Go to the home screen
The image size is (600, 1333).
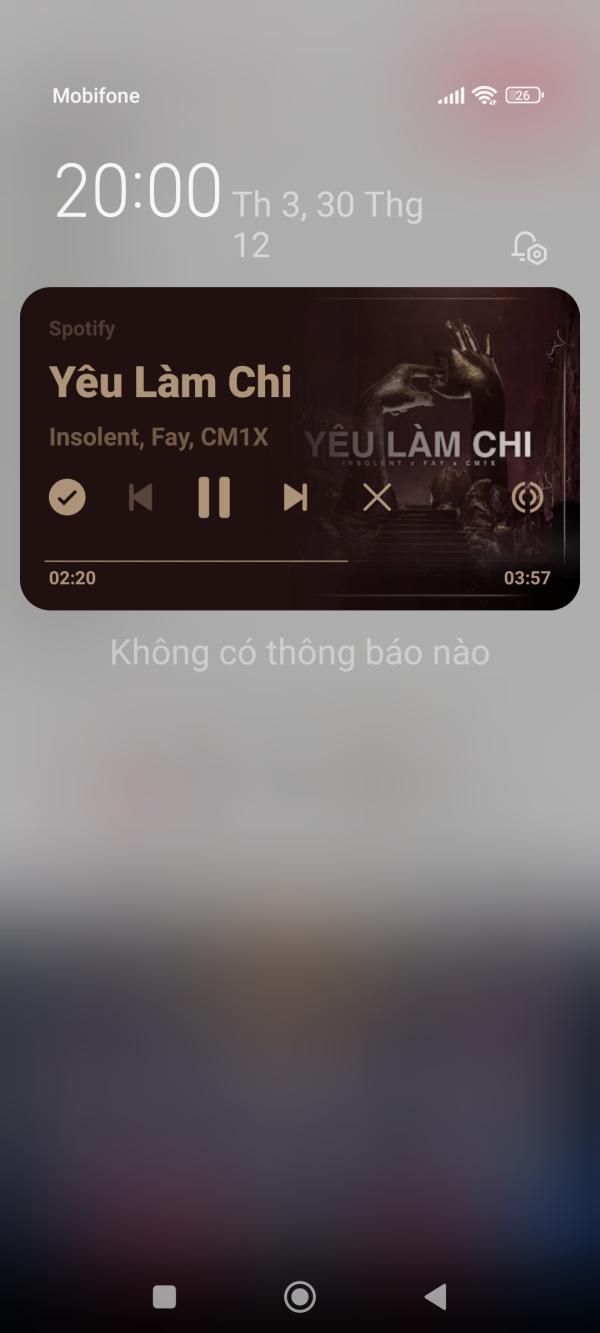tap(299, 1297)
